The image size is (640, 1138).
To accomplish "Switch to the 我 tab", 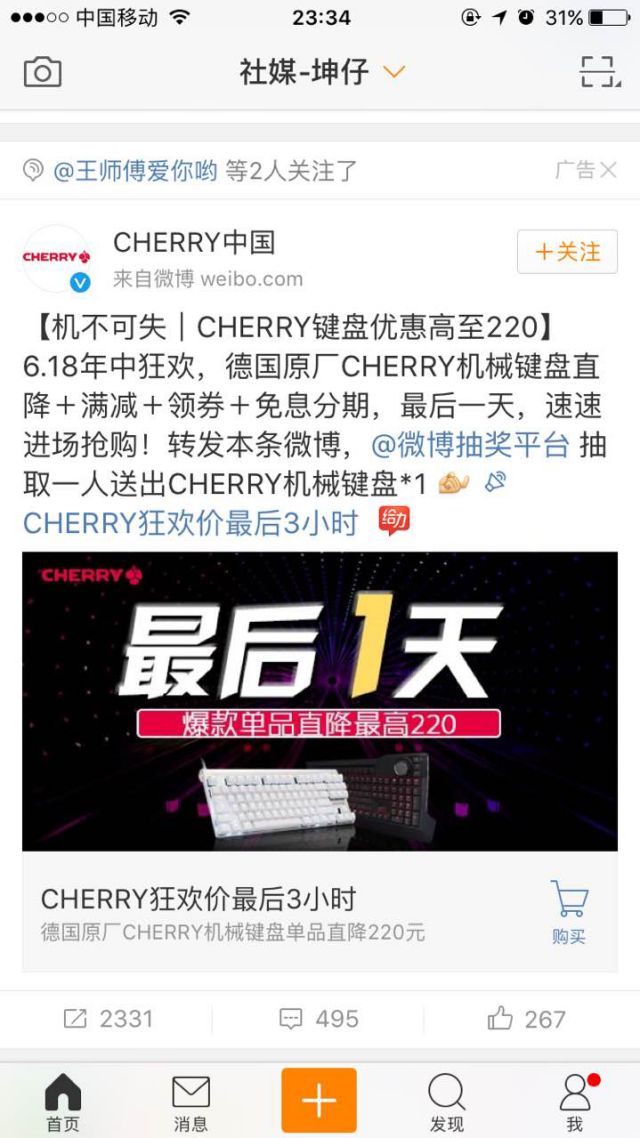I will pyautogui.click(x=574, y=1102).
